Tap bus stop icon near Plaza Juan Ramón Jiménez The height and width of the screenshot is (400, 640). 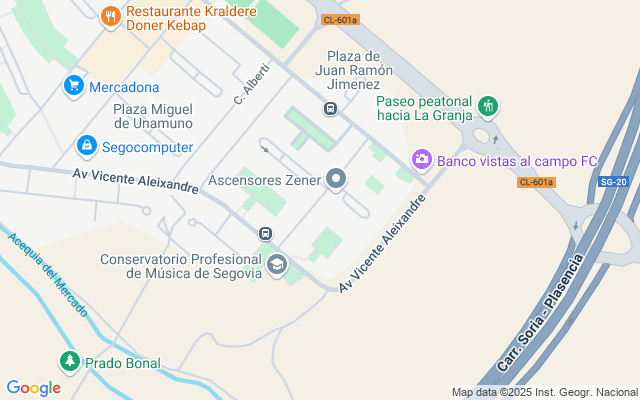(330, 109)
